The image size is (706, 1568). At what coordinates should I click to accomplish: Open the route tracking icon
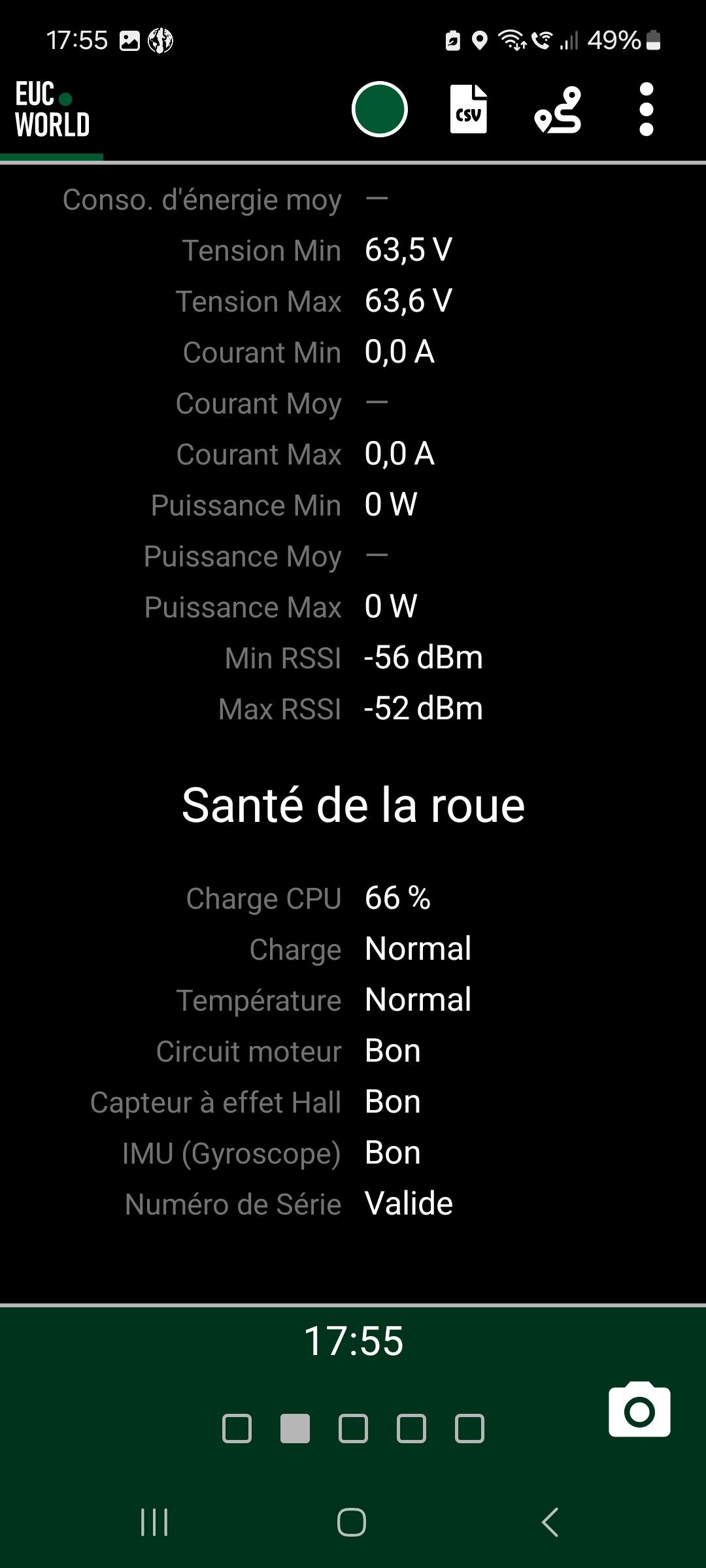[x=558, y=110]
